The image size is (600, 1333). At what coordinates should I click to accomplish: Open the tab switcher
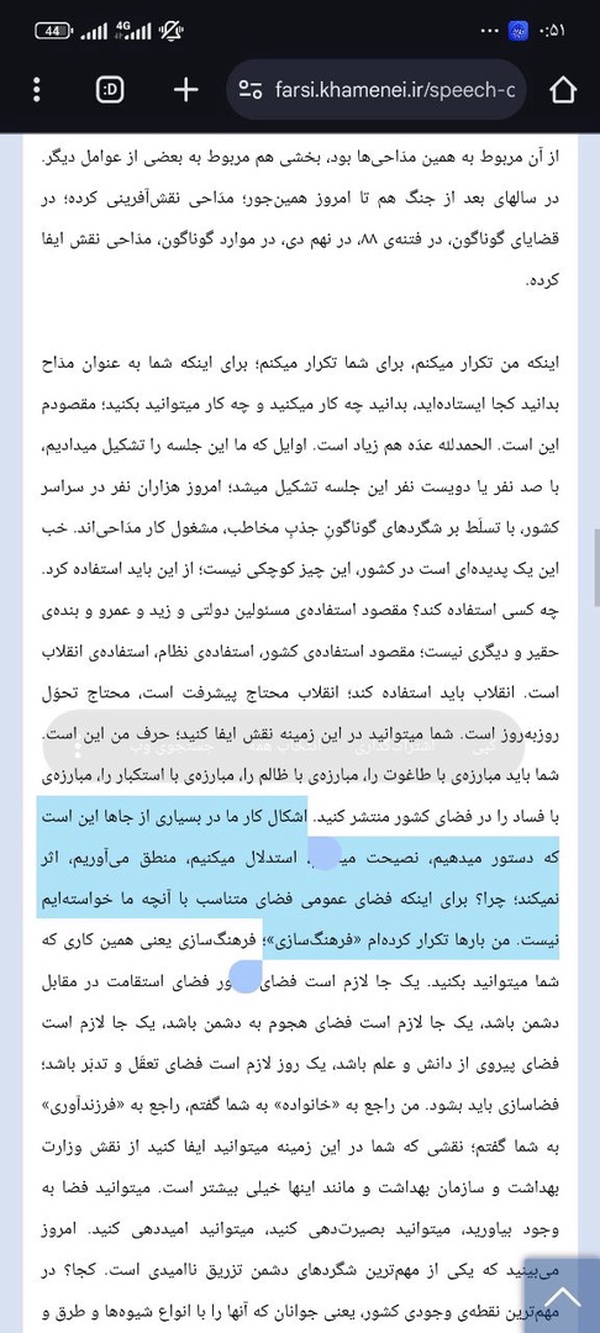click(110, 91)
